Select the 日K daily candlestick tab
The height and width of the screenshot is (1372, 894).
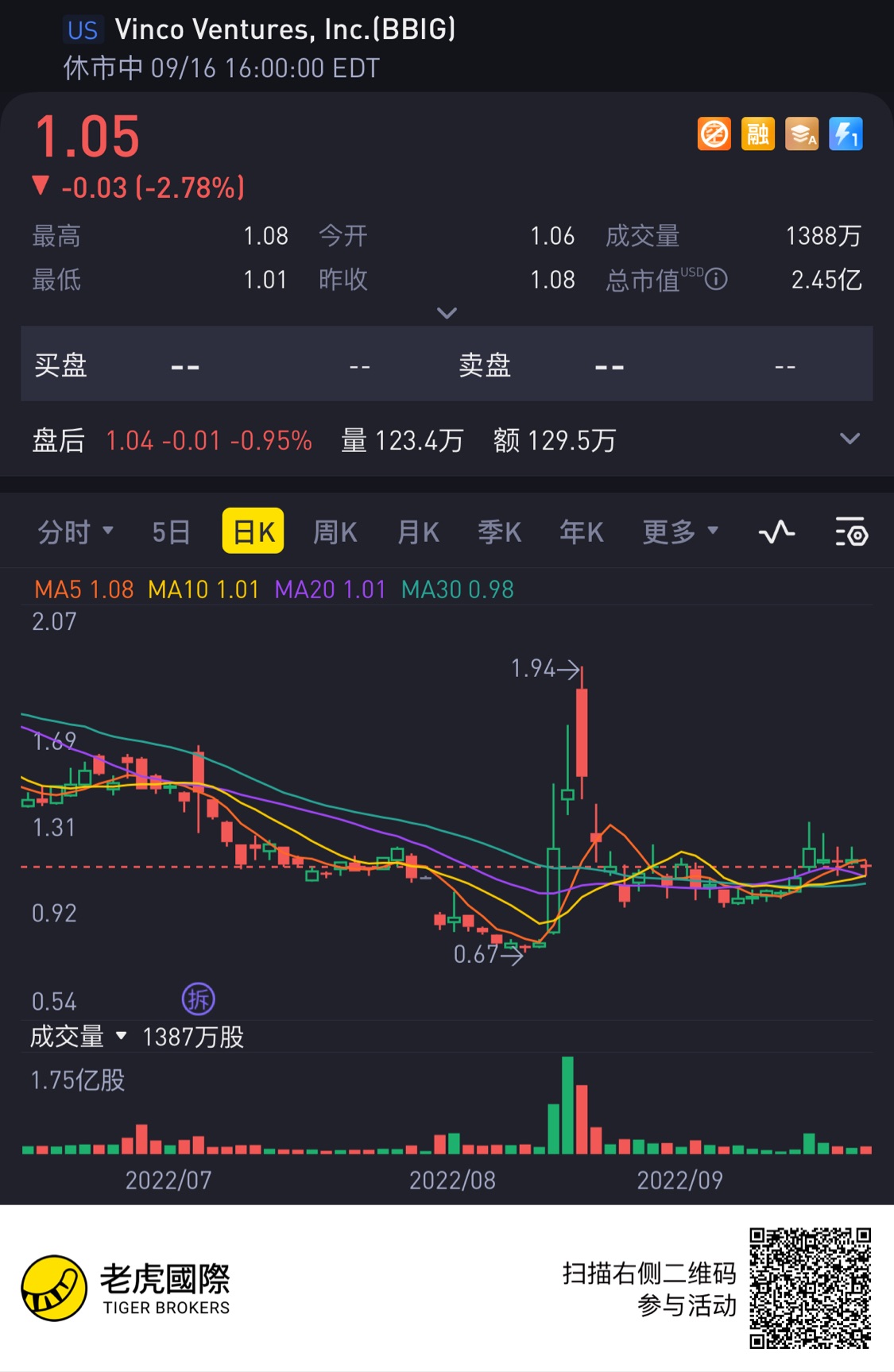click(x=253, y=531)
